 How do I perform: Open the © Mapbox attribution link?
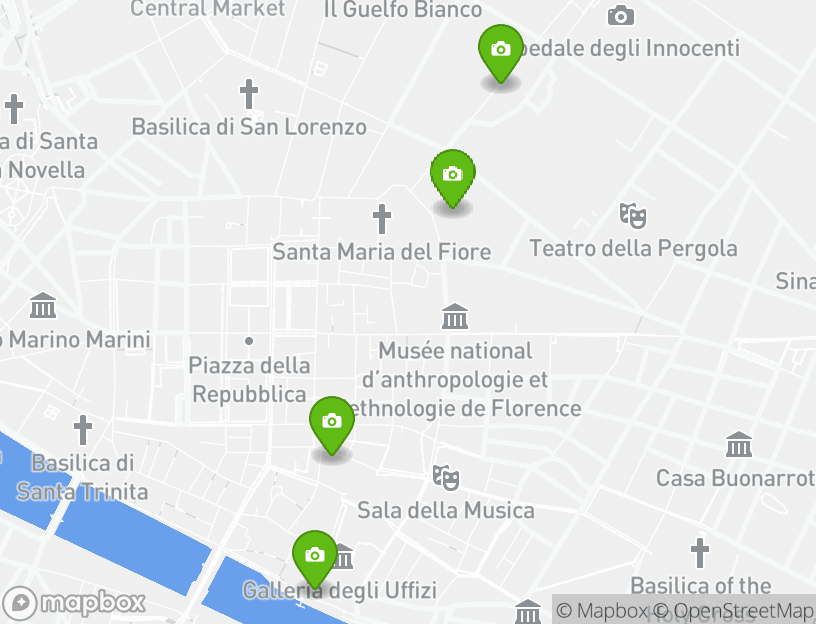pos(597,610)
